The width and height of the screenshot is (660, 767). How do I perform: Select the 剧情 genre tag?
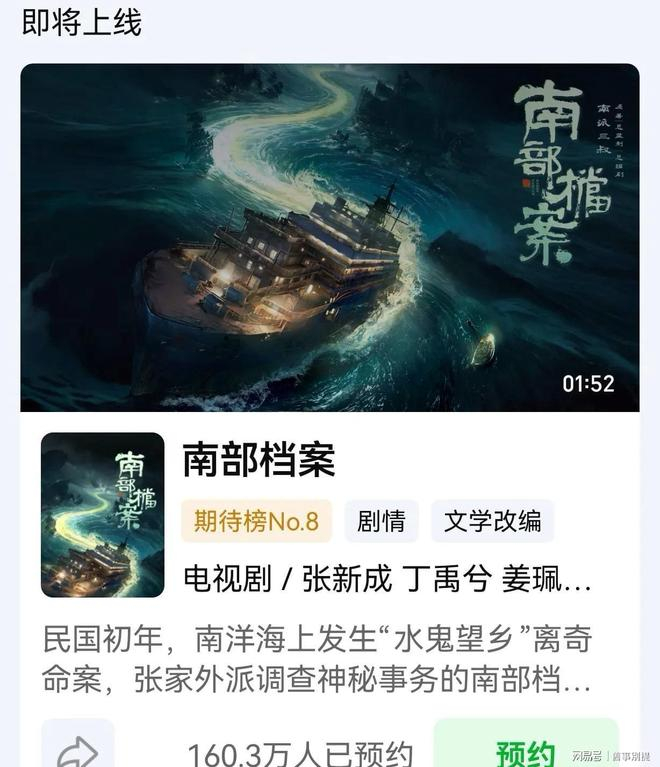click(x=381, y=521)
